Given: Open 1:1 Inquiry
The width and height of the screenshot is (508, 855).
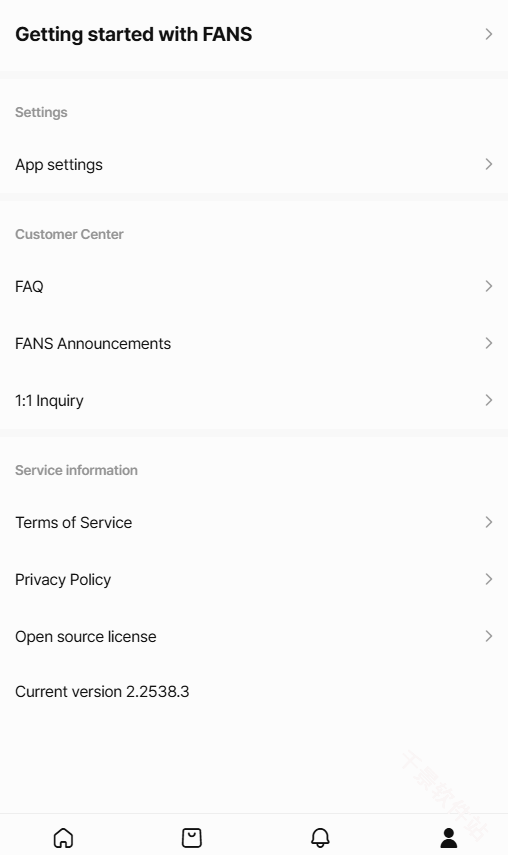Looking at the screenshot, I should [x=254, y=400].
